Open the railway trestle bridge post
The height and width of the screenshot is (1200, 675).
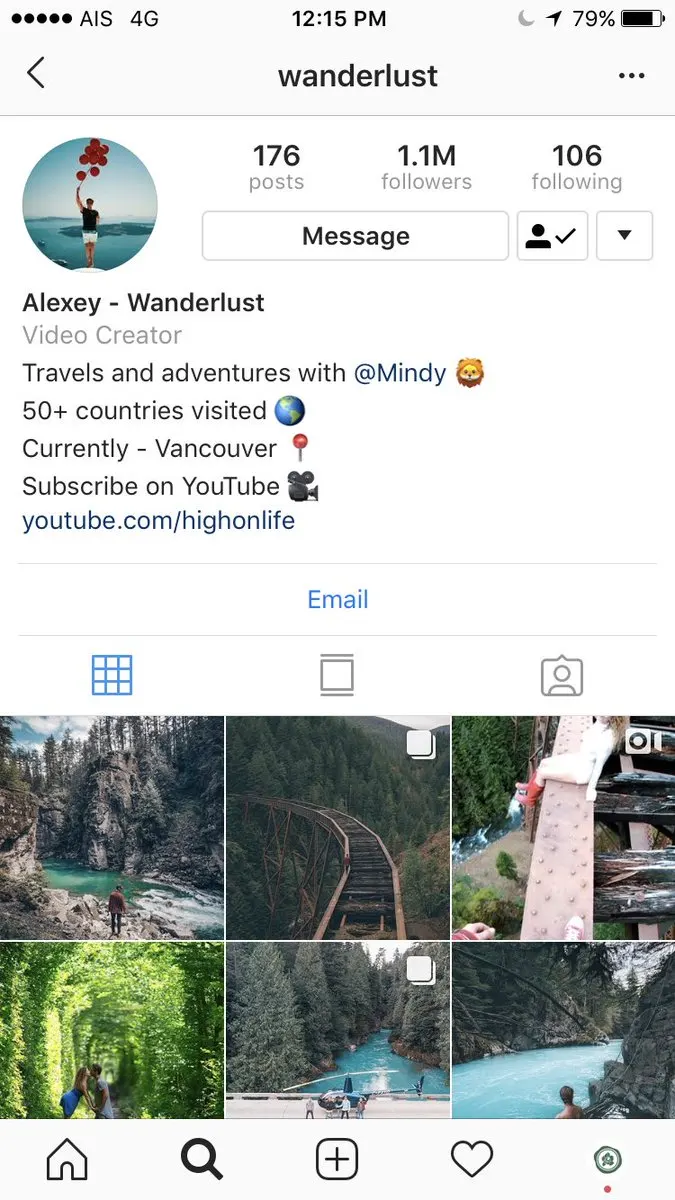coord(337,827)
